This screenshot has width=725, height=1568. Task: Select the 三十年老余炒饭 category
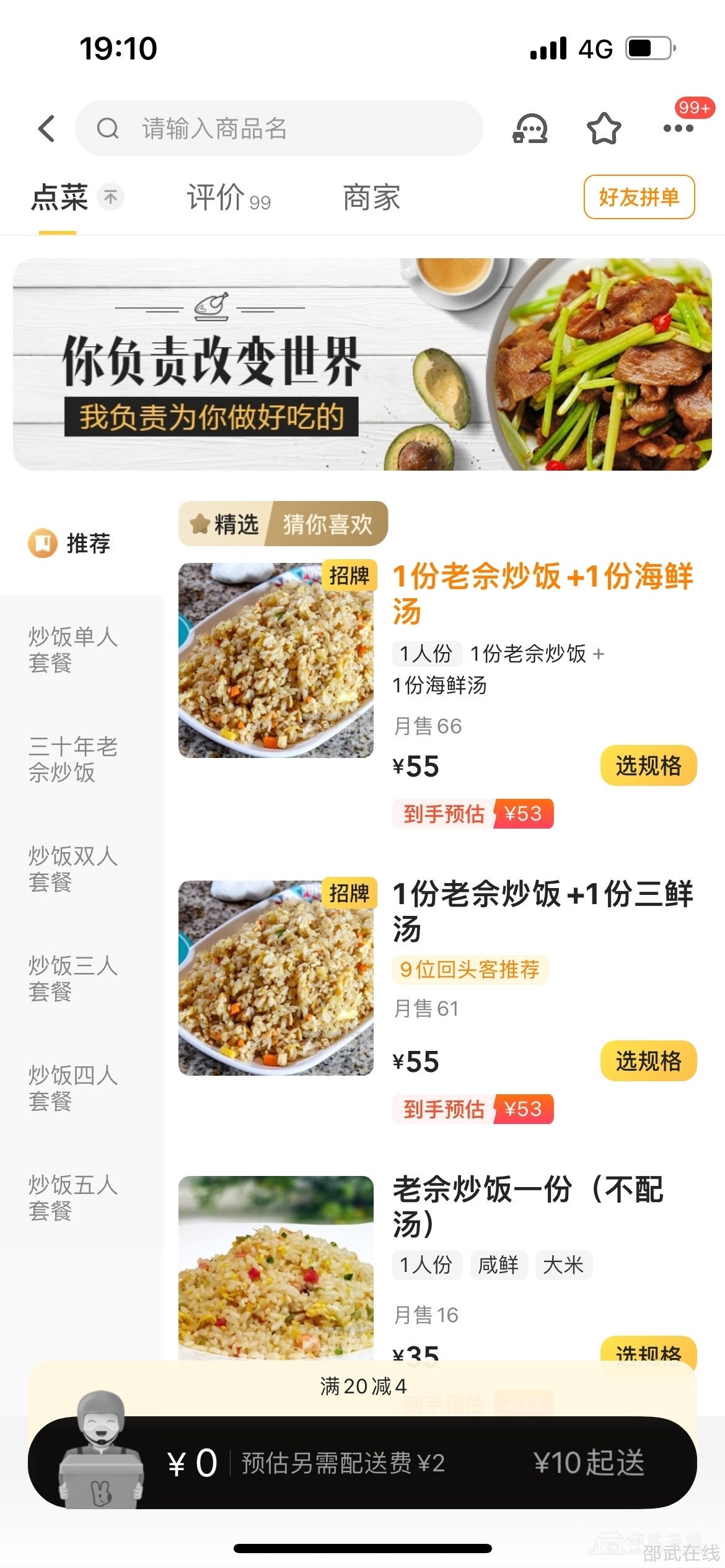pyautogui.click(x=73, y=759)
